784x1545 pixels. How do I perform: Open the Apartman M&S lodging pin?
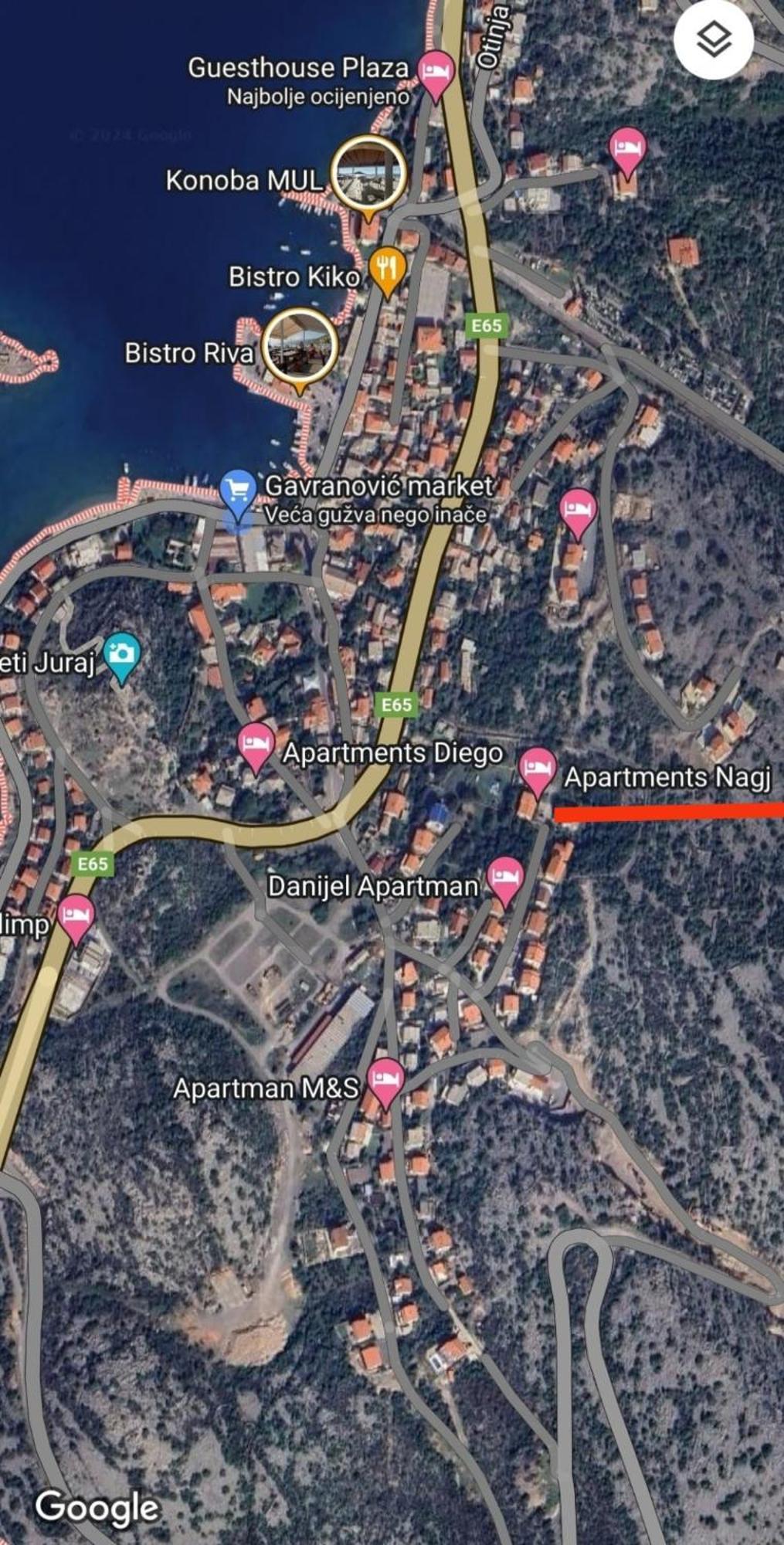385,1080
